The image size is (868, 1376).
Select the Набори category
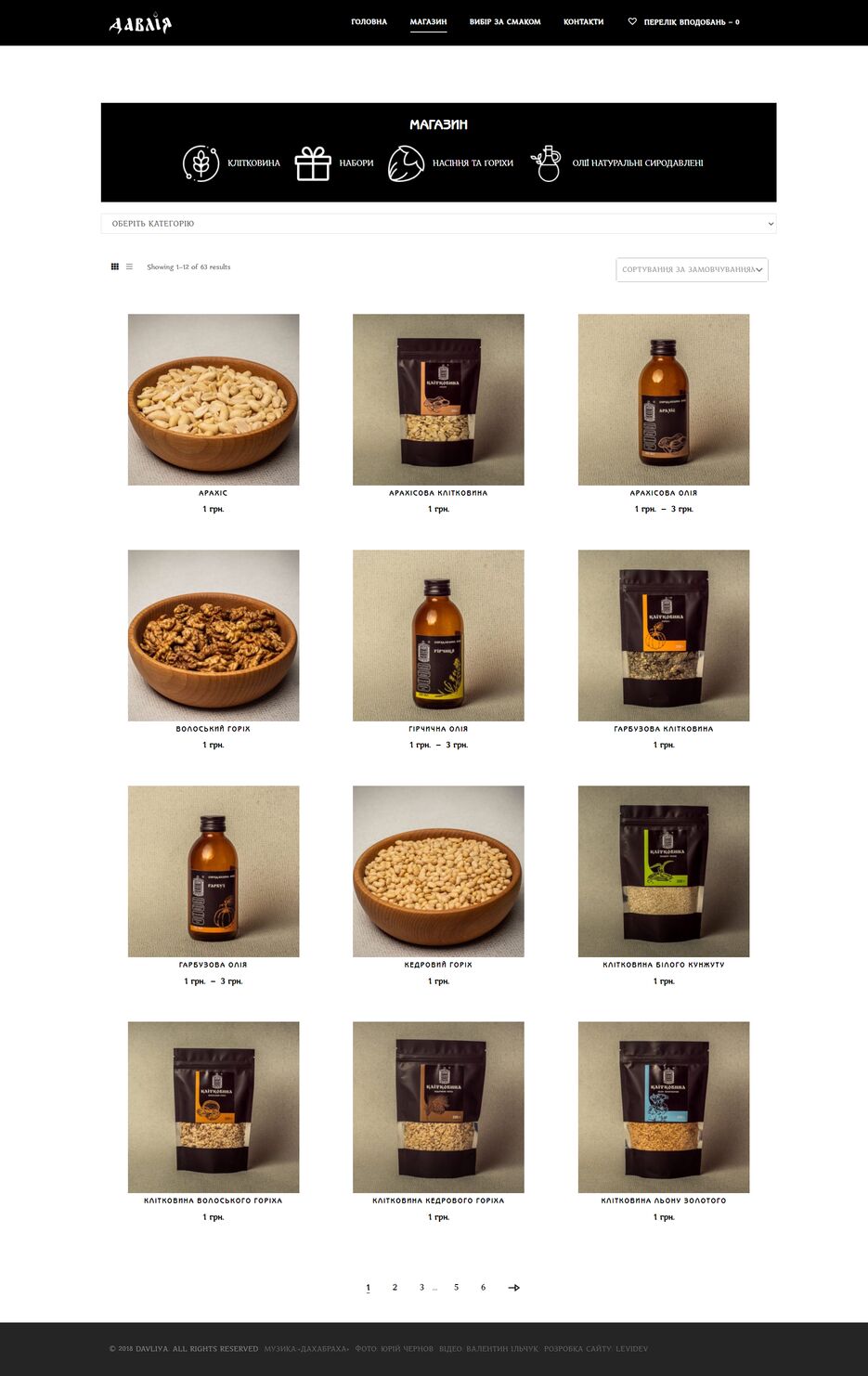[334, 163]
